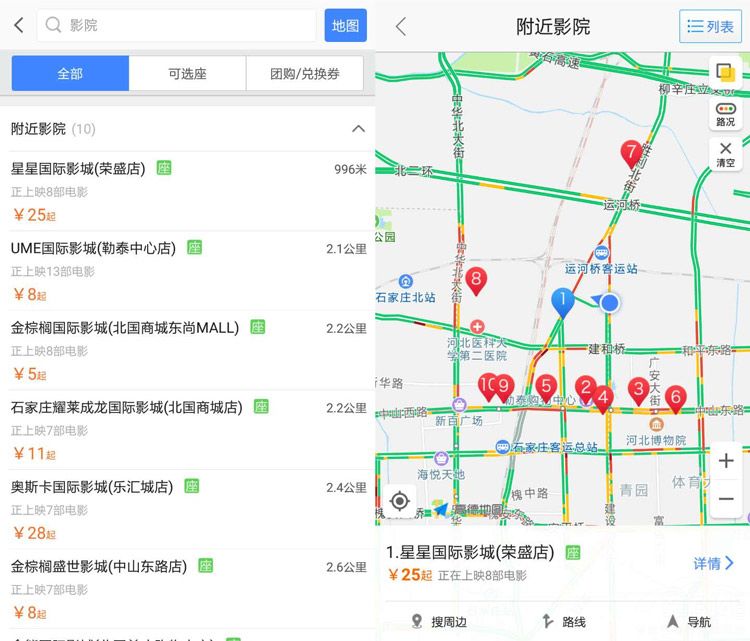Clear map markers with 清空
Viewport: 750px width, 641px height.
tap(725, 155)
